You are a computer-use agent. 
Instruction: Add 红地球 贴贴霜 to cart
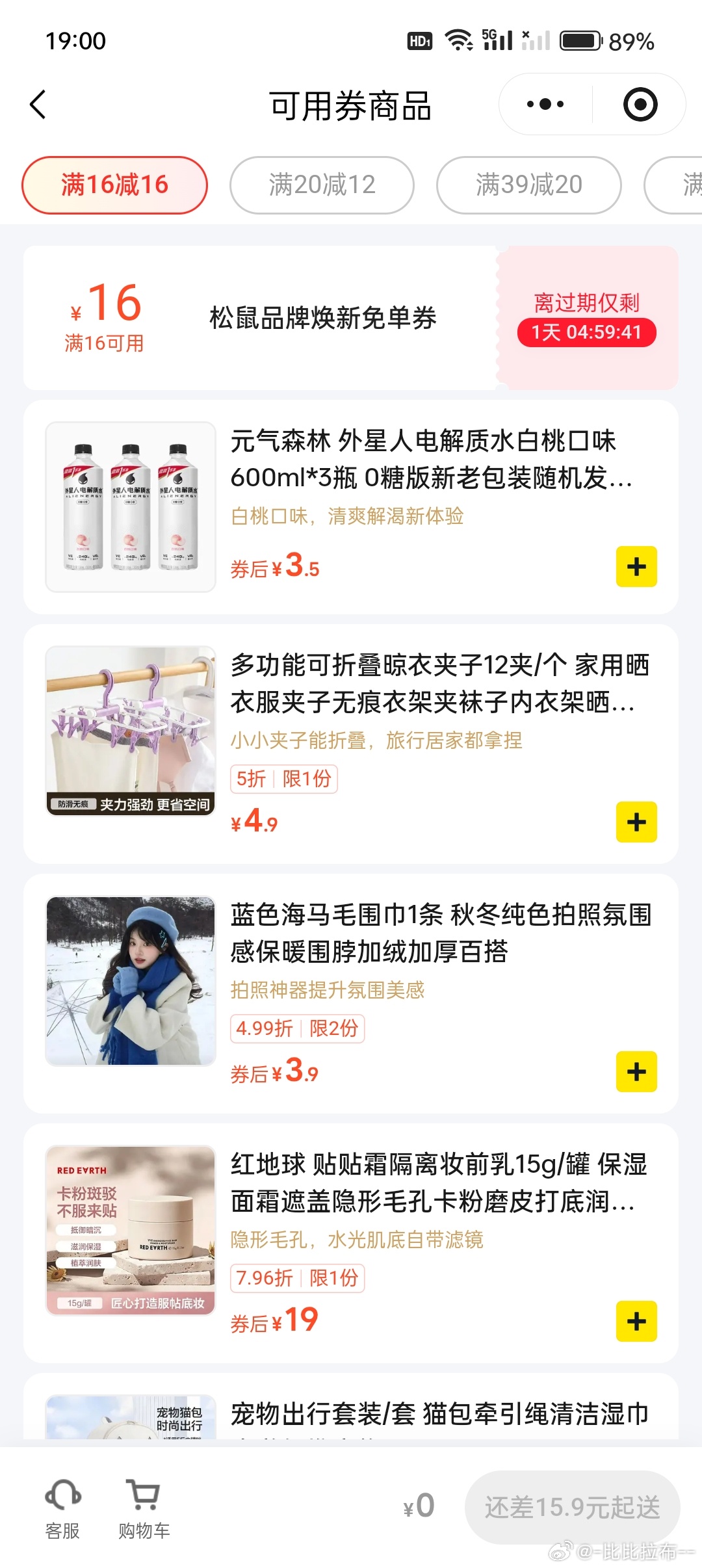coord(636,1321)
